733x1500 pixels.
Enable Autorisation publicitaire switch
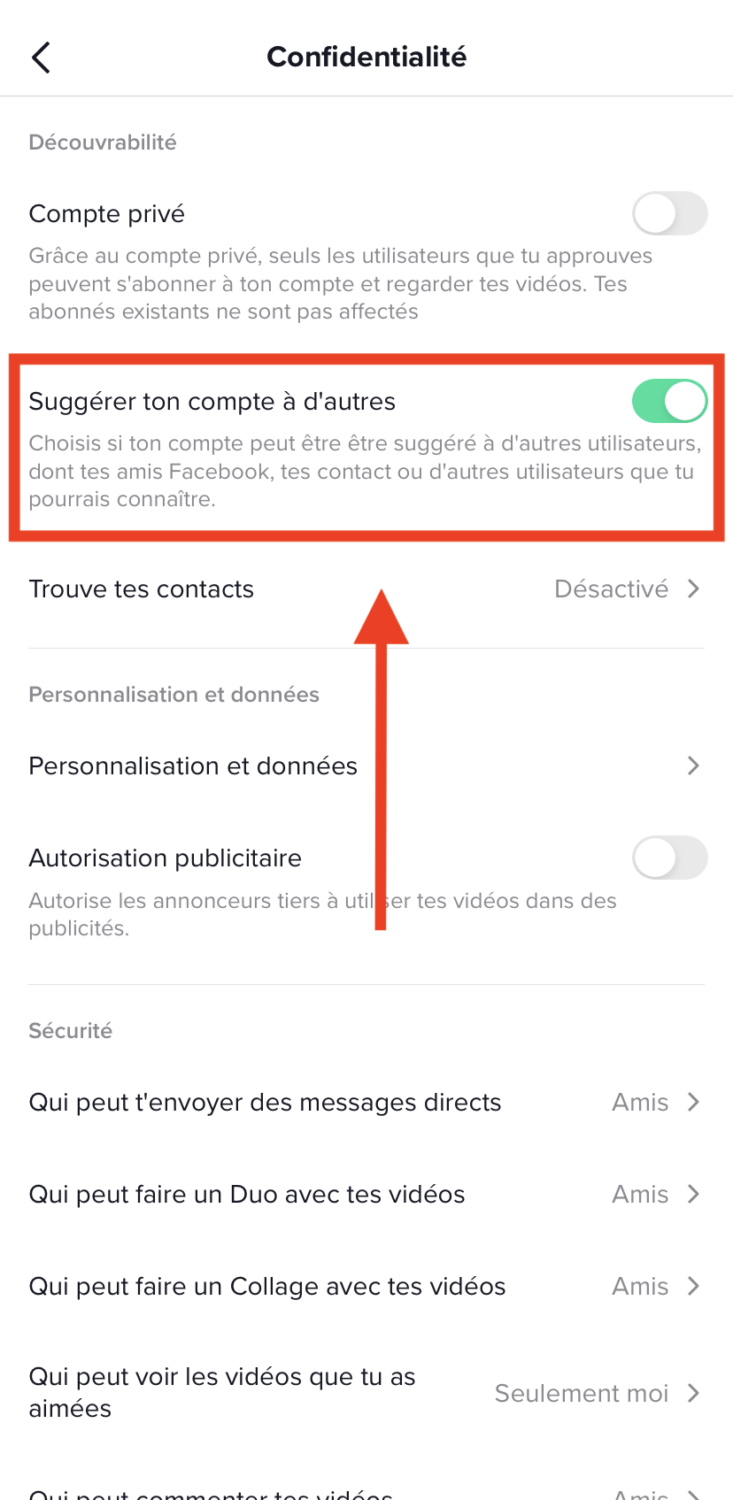point(669,858)
